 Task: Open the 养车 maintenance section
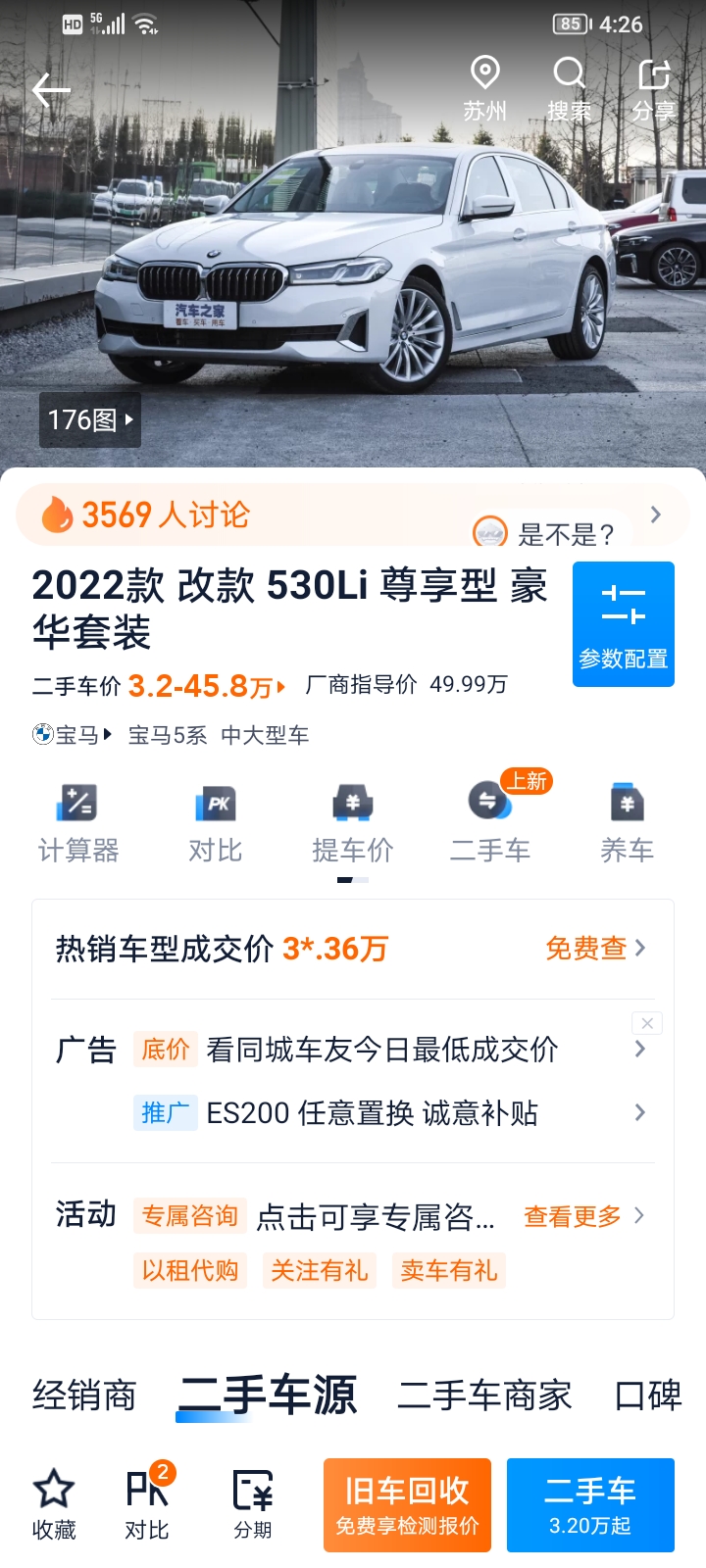point(628,824)
